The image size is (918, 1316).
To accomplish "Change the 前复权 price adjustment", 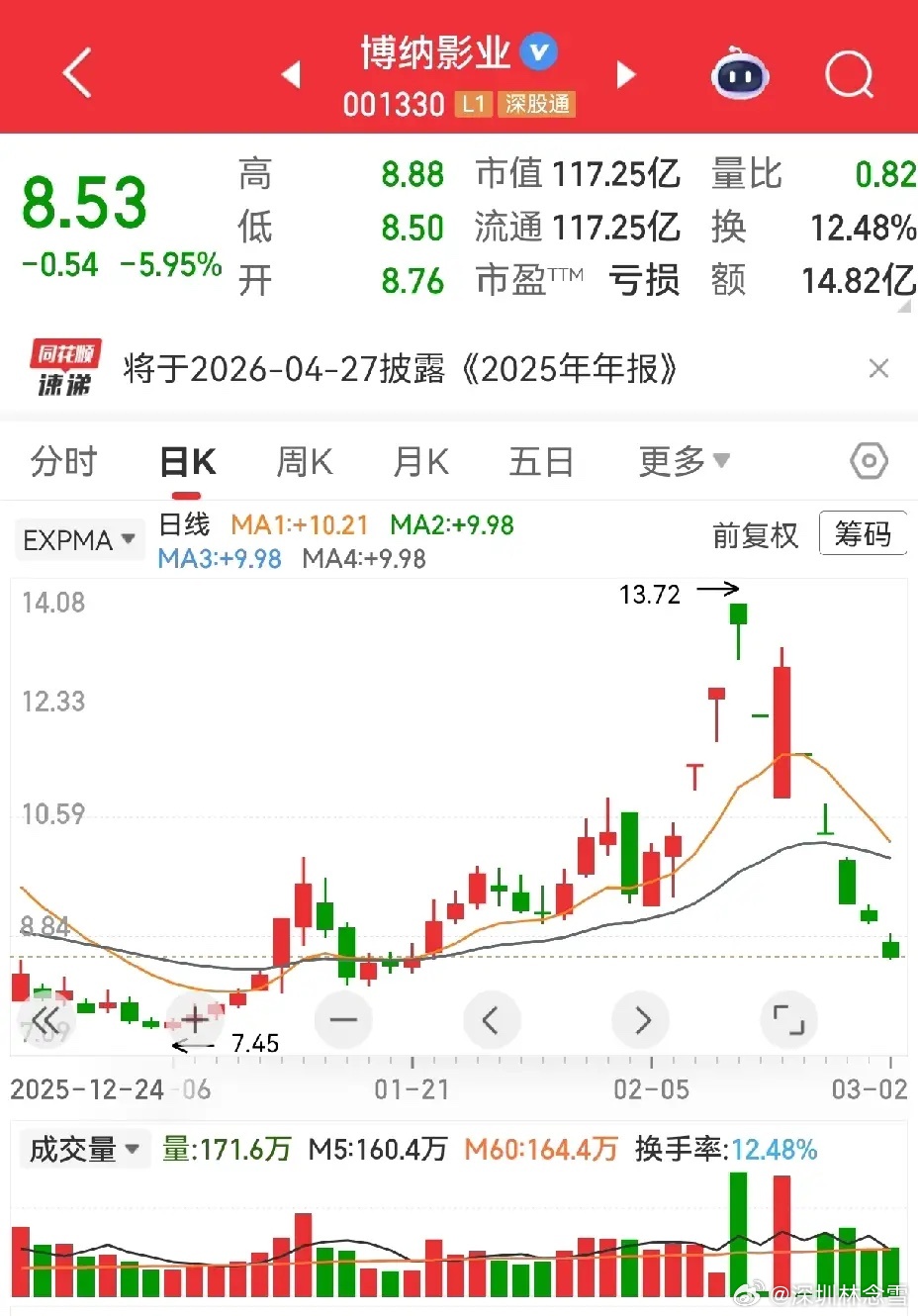I will (755, 535).
